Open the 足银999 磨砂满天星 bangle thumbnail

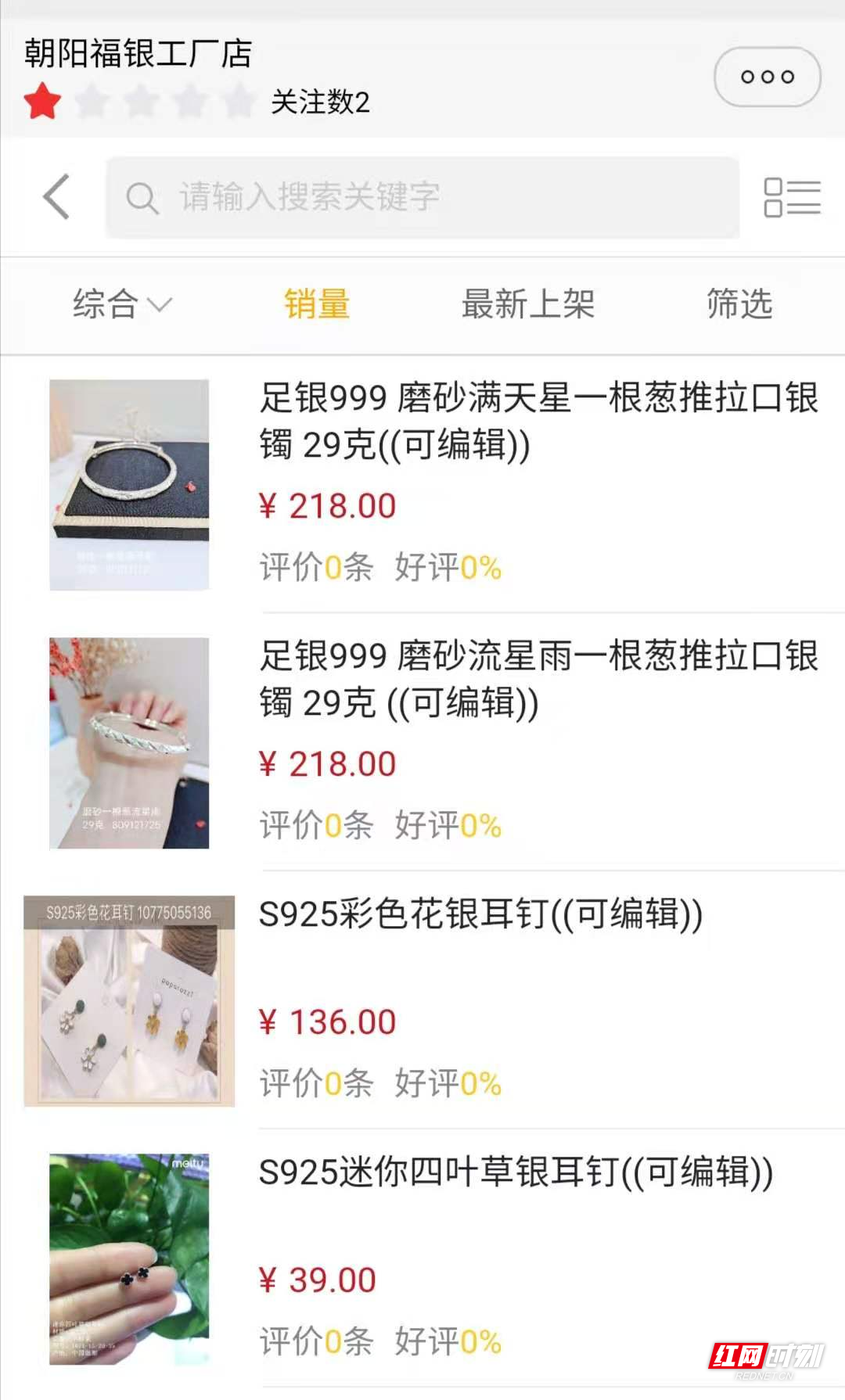(x=130, y=485)
